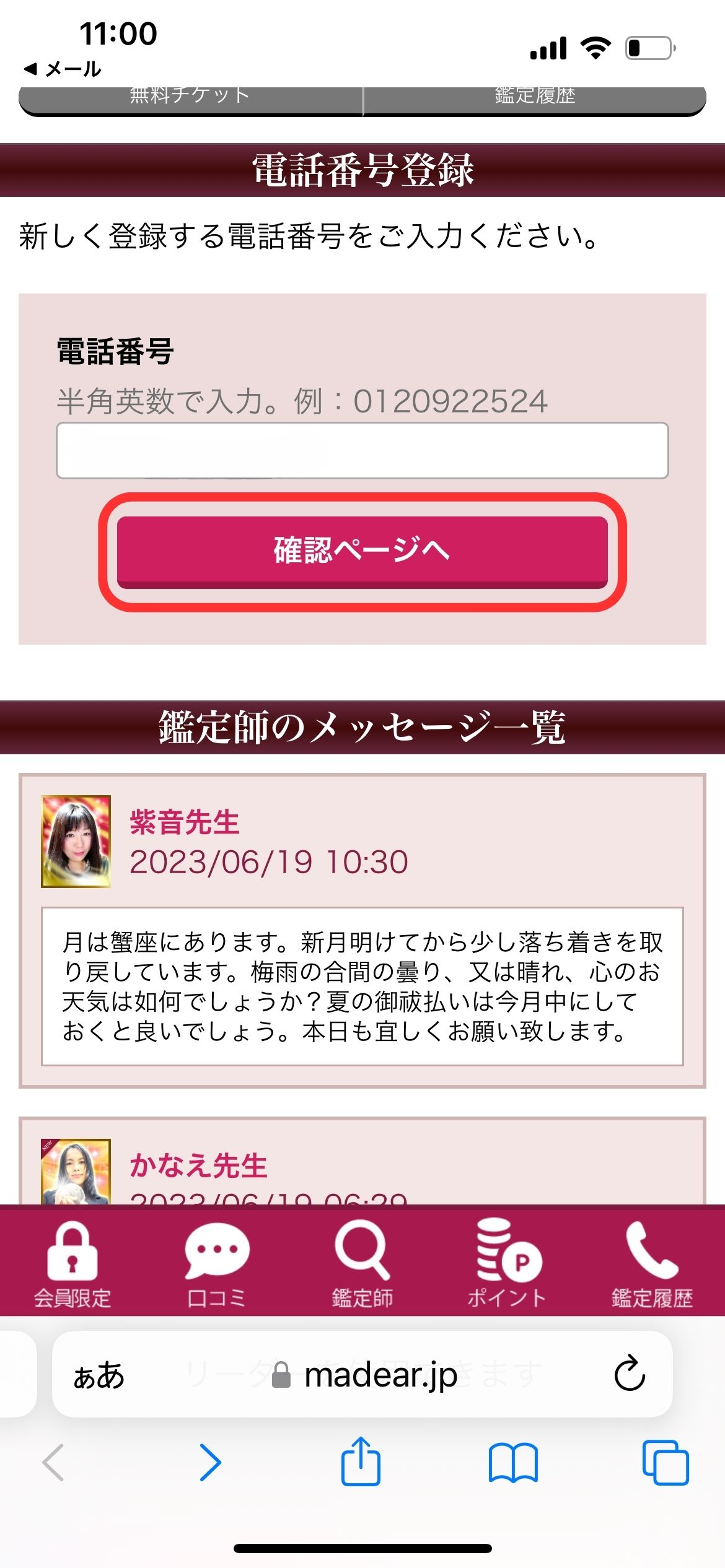This screenshot has width=725, height=1568.
Task: Open Safari bookmarks
Action: (x=513, y=1463)
